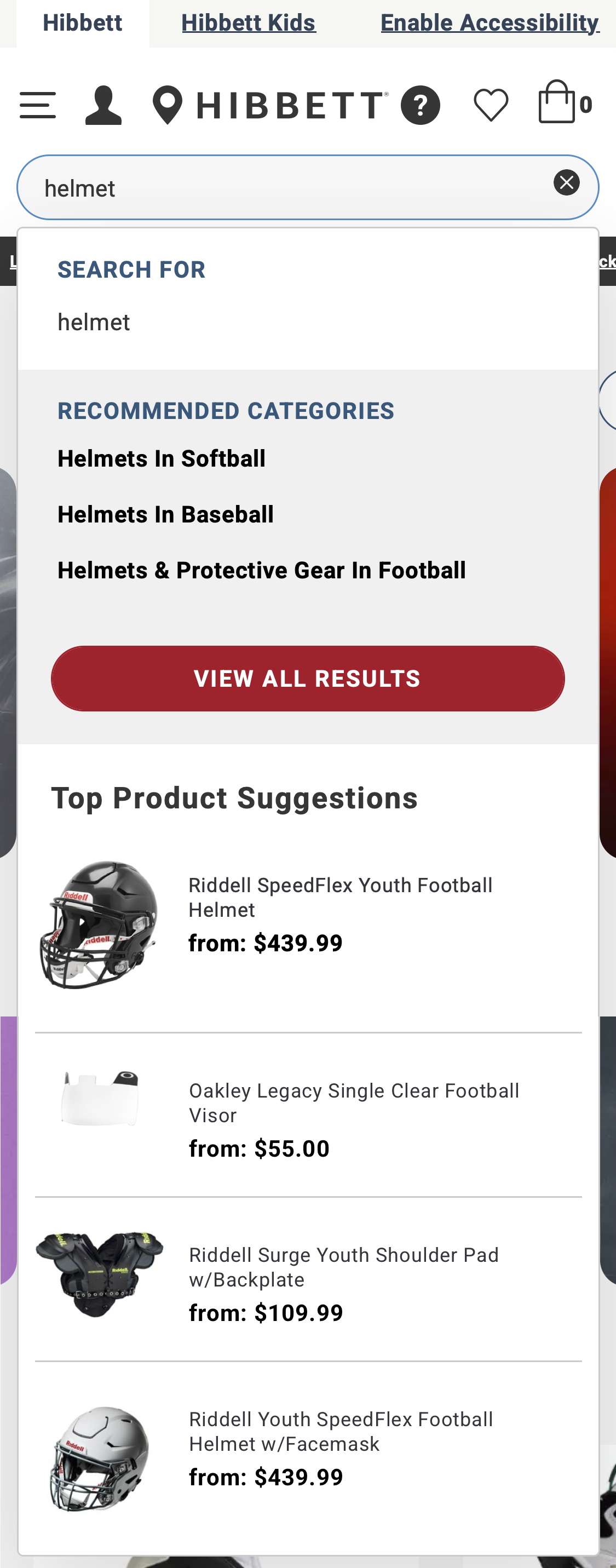Open the Riddell SpeedFlex Youth Football Helmet
616x1568 pixels.
[x=340, y=898]
